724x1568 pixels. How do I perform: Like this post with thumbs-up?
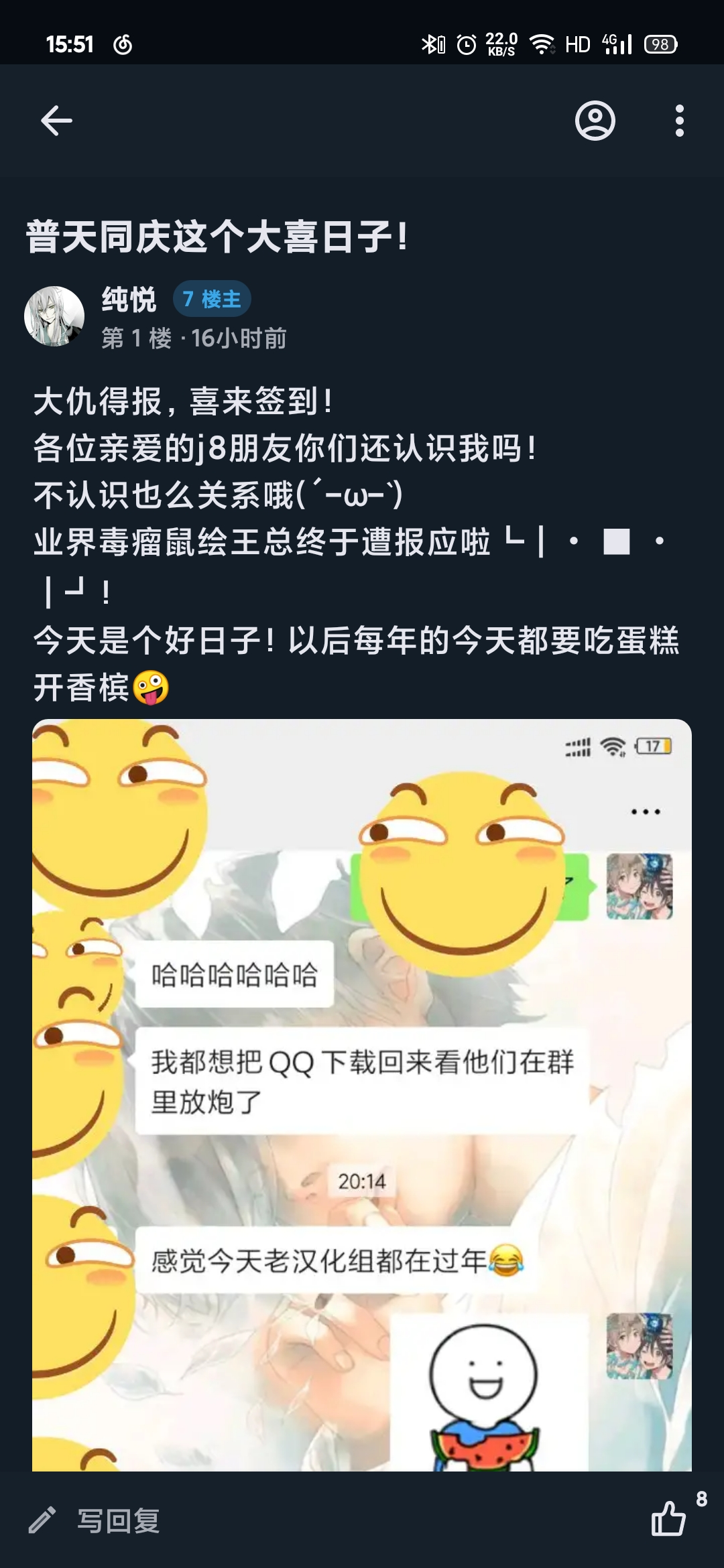(668, 1518)
